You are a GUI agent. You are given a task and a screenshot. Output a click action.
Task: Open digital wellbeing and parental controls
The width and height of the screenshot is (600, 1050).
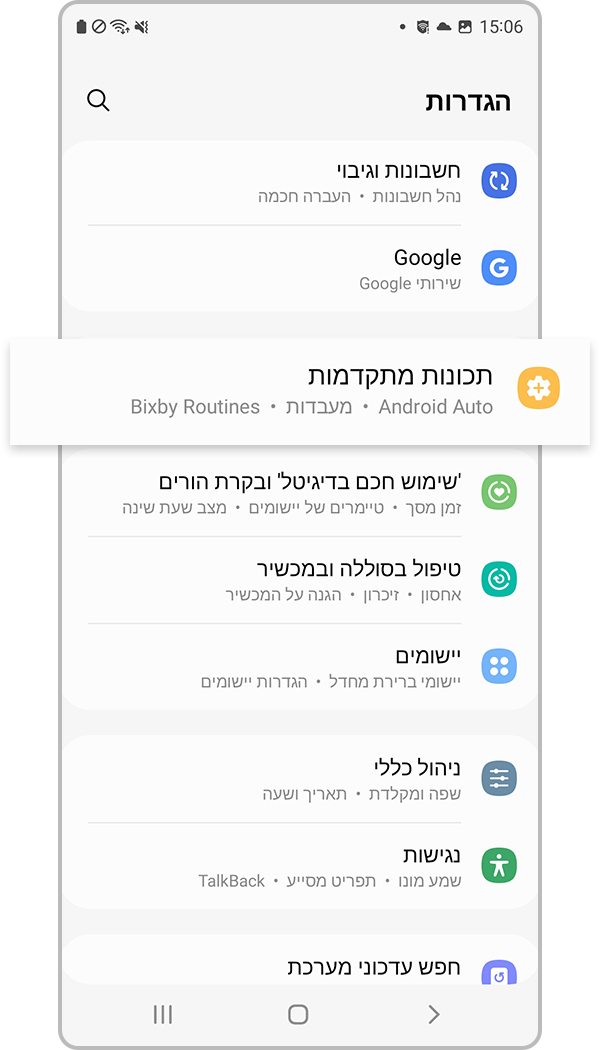coord(300,493)
